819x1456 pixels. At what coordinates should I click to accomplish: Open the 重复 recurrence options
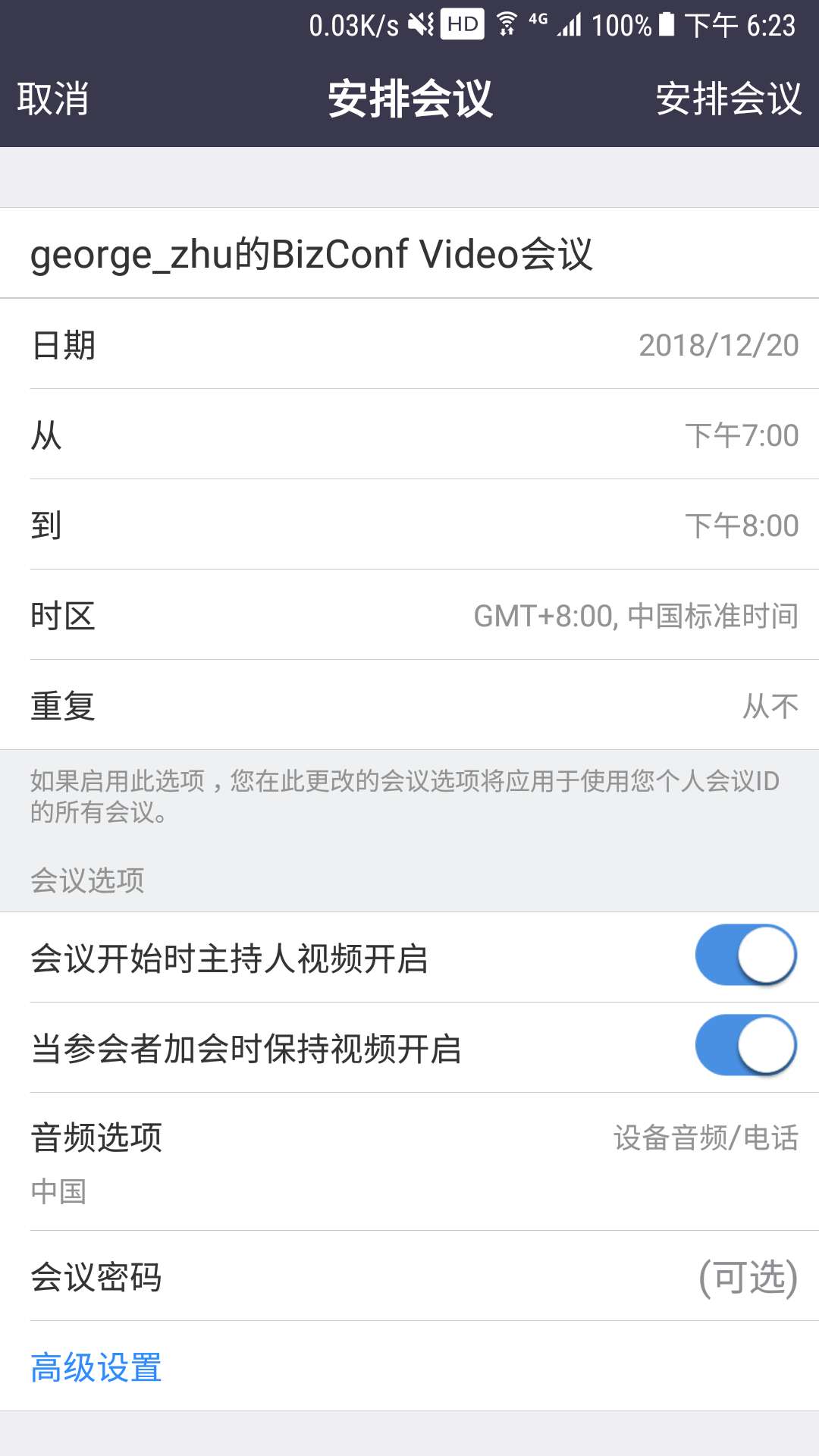(409, 706)
